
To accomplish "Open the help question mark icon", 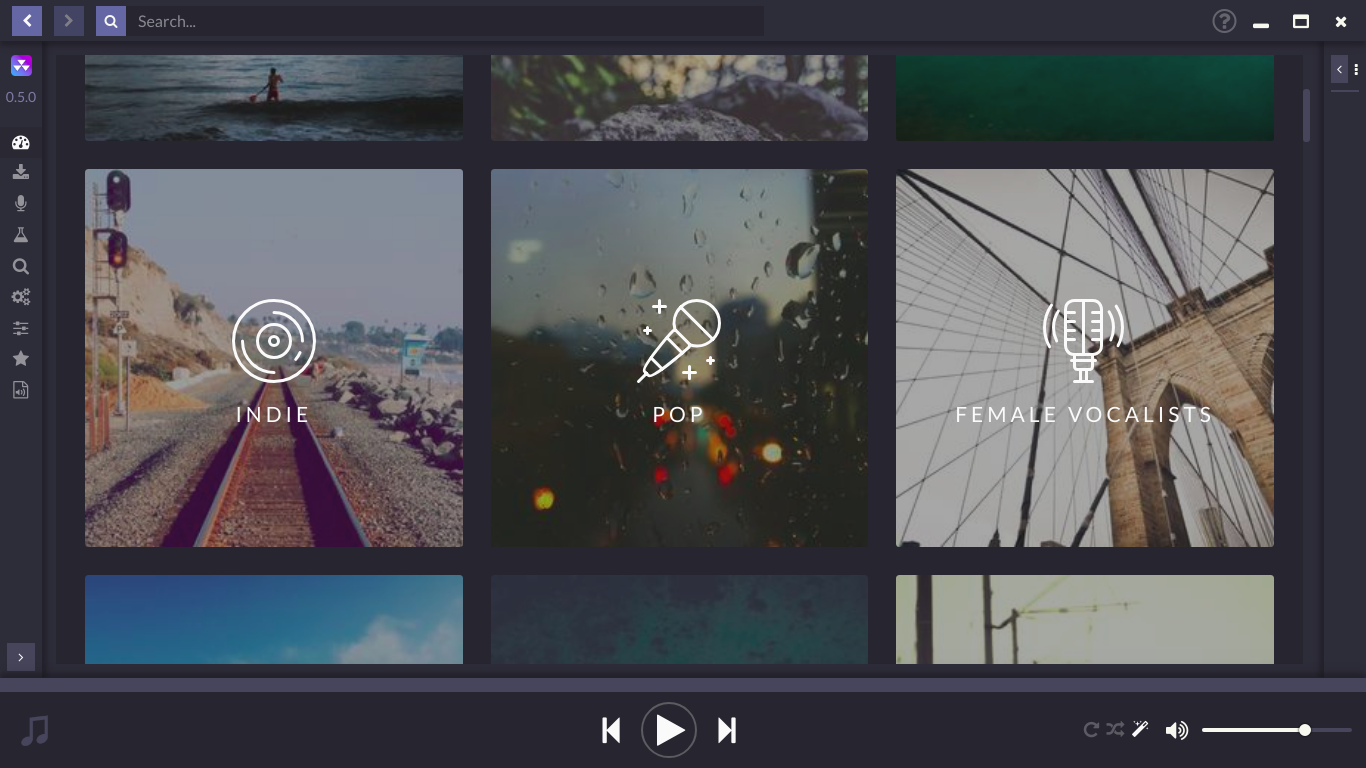I will (x=1224, y=21).
